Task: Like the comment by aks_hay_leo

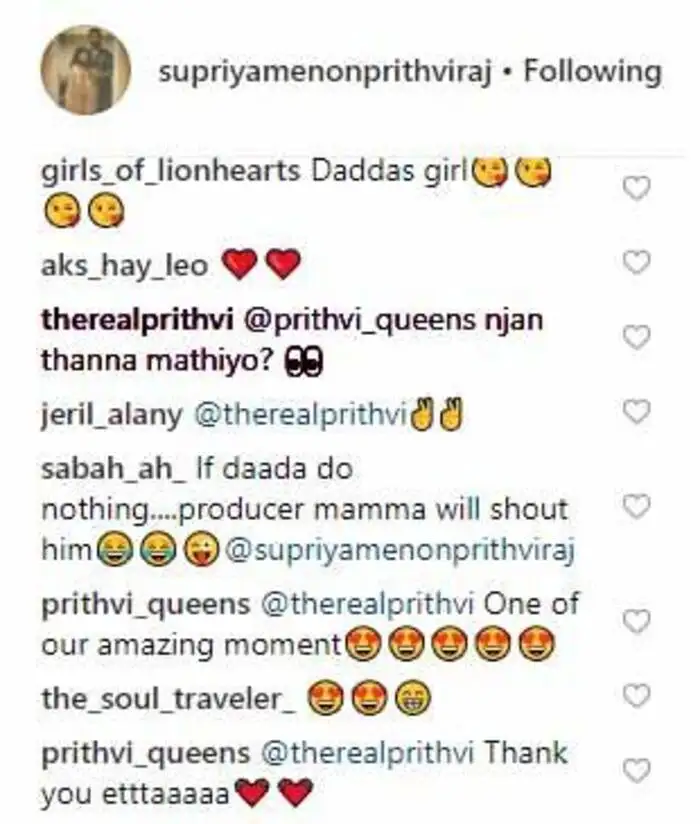Action: tap(636, 263)
